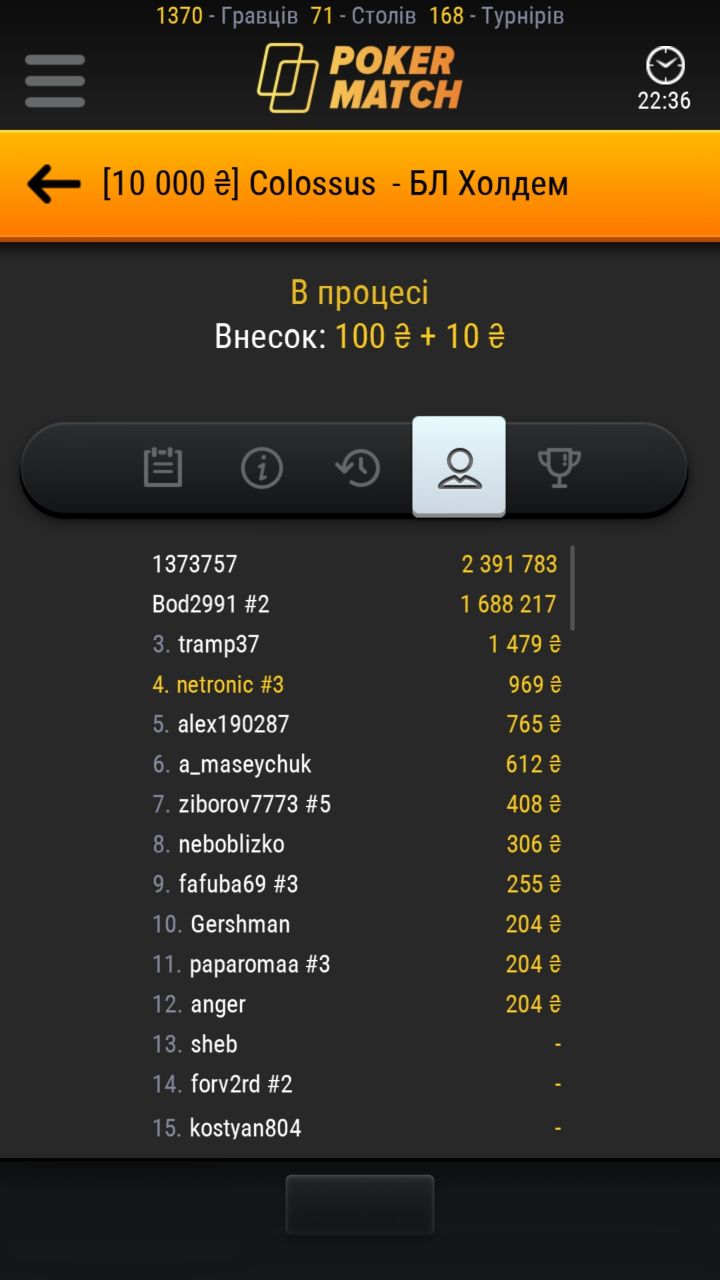Image resolution: width=720 pixels, height=1280 pixels.
Task: Select player Gershman in the list
Action: pyautogui.click(x=357, y=924)
